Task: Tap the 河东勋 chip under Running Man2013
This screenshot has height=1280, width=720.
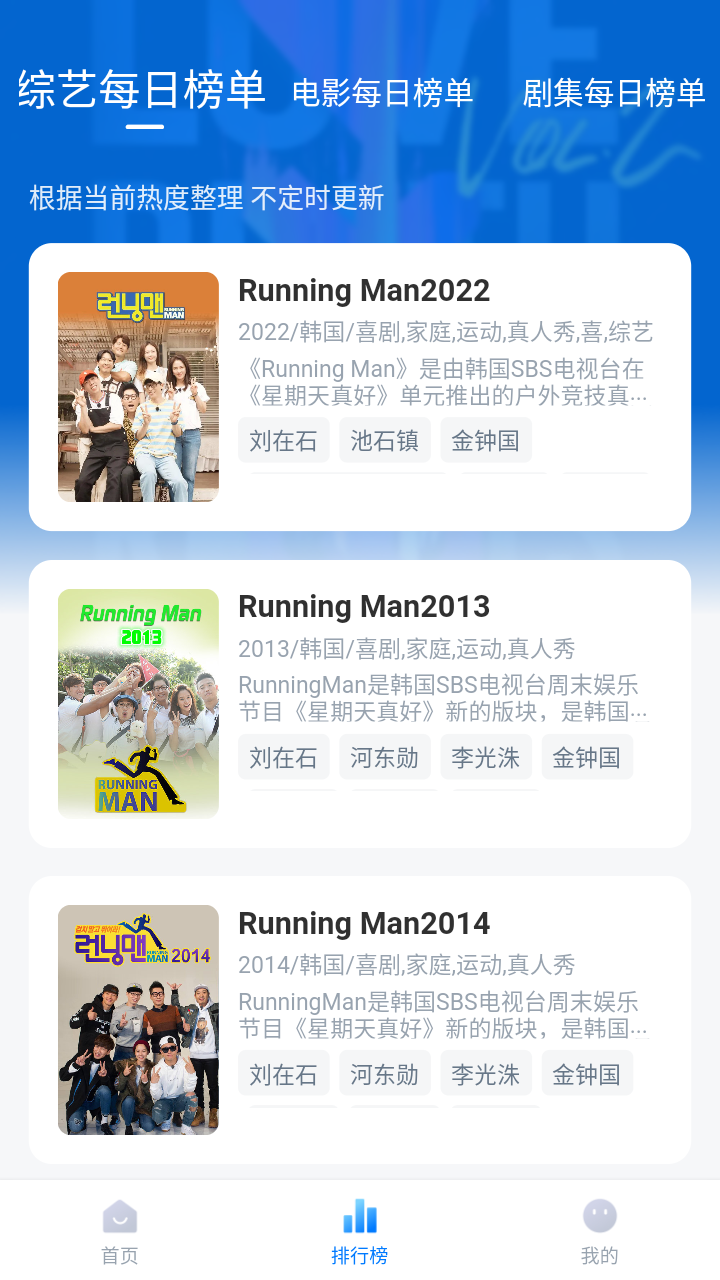Action: (385, 757)
